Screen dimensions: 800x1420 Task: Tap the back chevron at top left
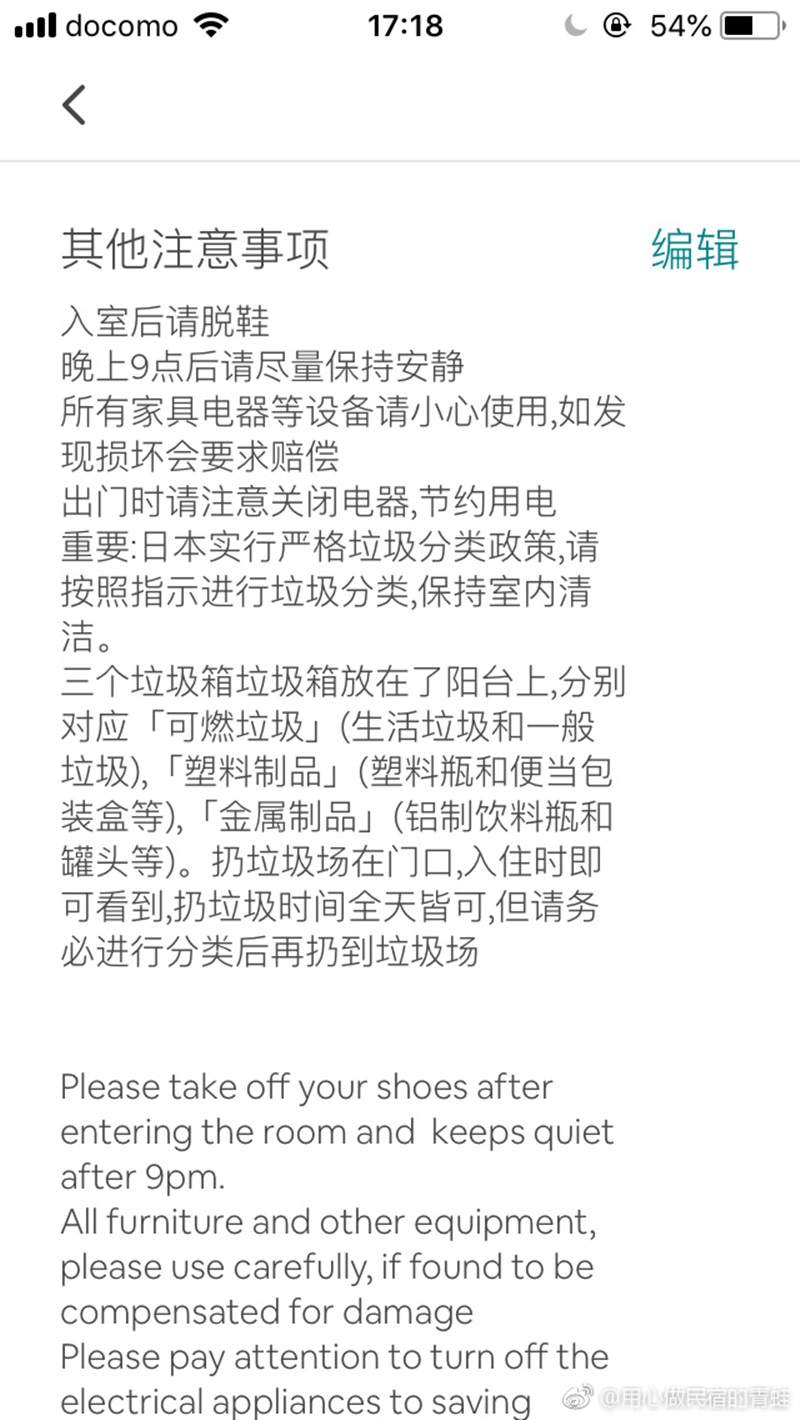pyautogui.click(x=73, y=104)
